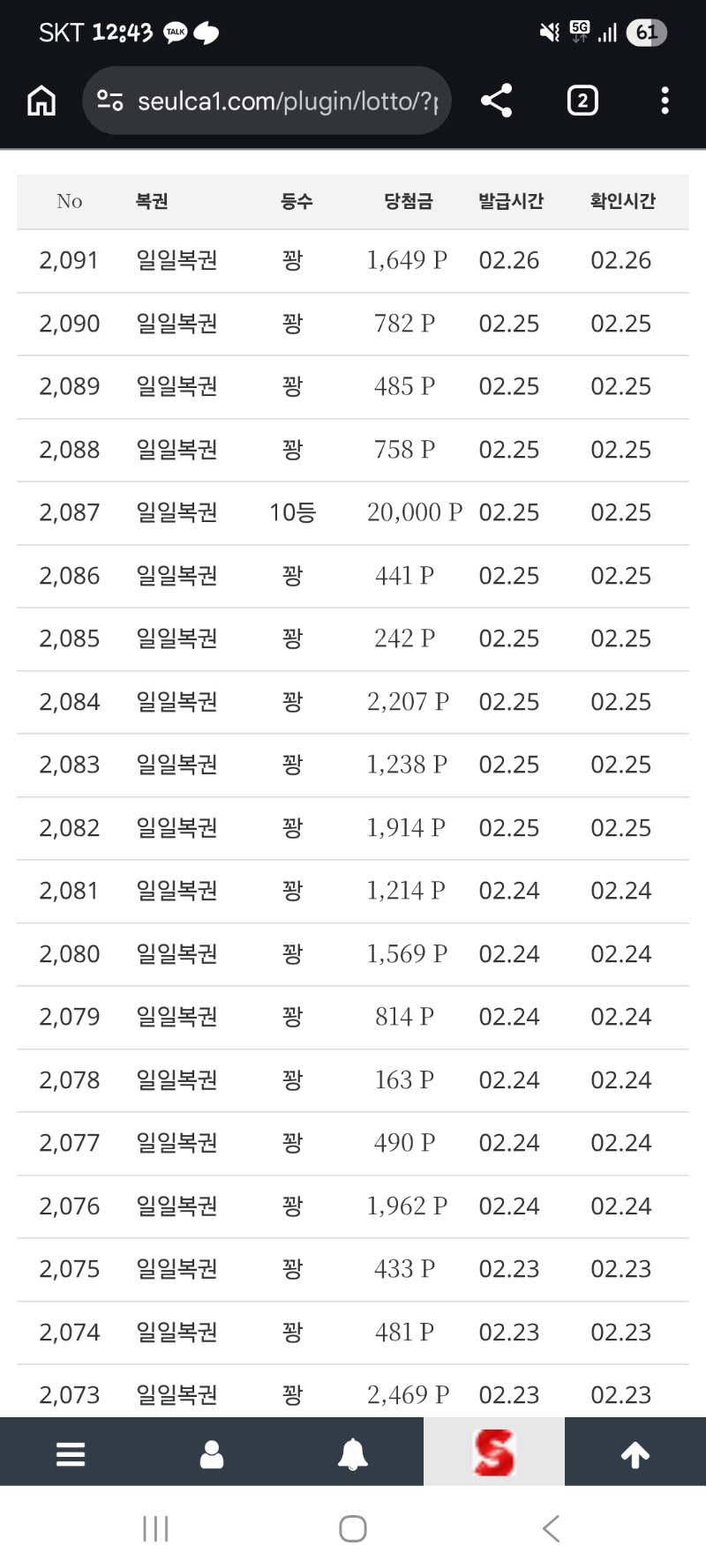Open the notifications bell
The width and height of the screenshot is (706, 1568).
click(x=353, y=1453)
